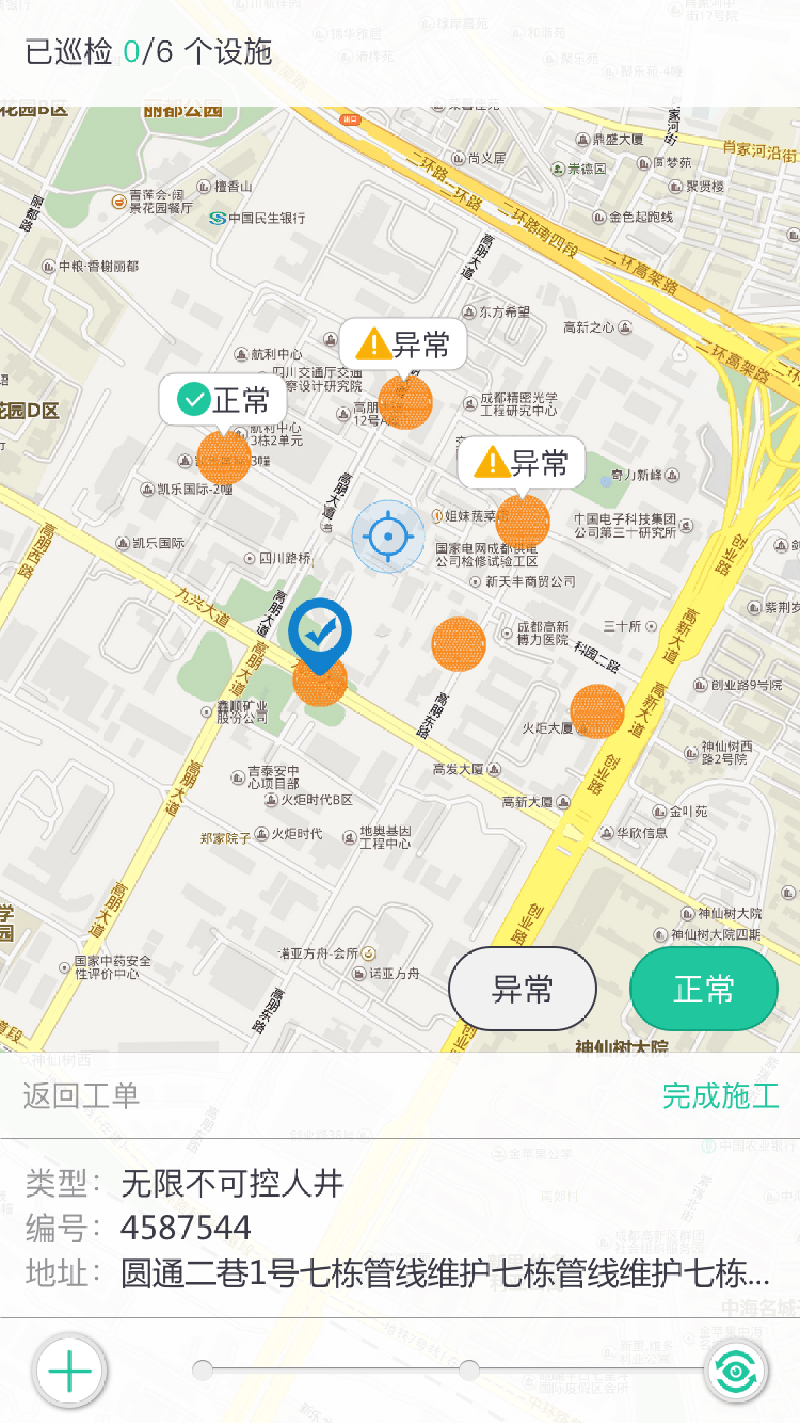Viewport: 800px width, 1423px height.
Task: Recenter the map on current location
Action: (388, 537)
